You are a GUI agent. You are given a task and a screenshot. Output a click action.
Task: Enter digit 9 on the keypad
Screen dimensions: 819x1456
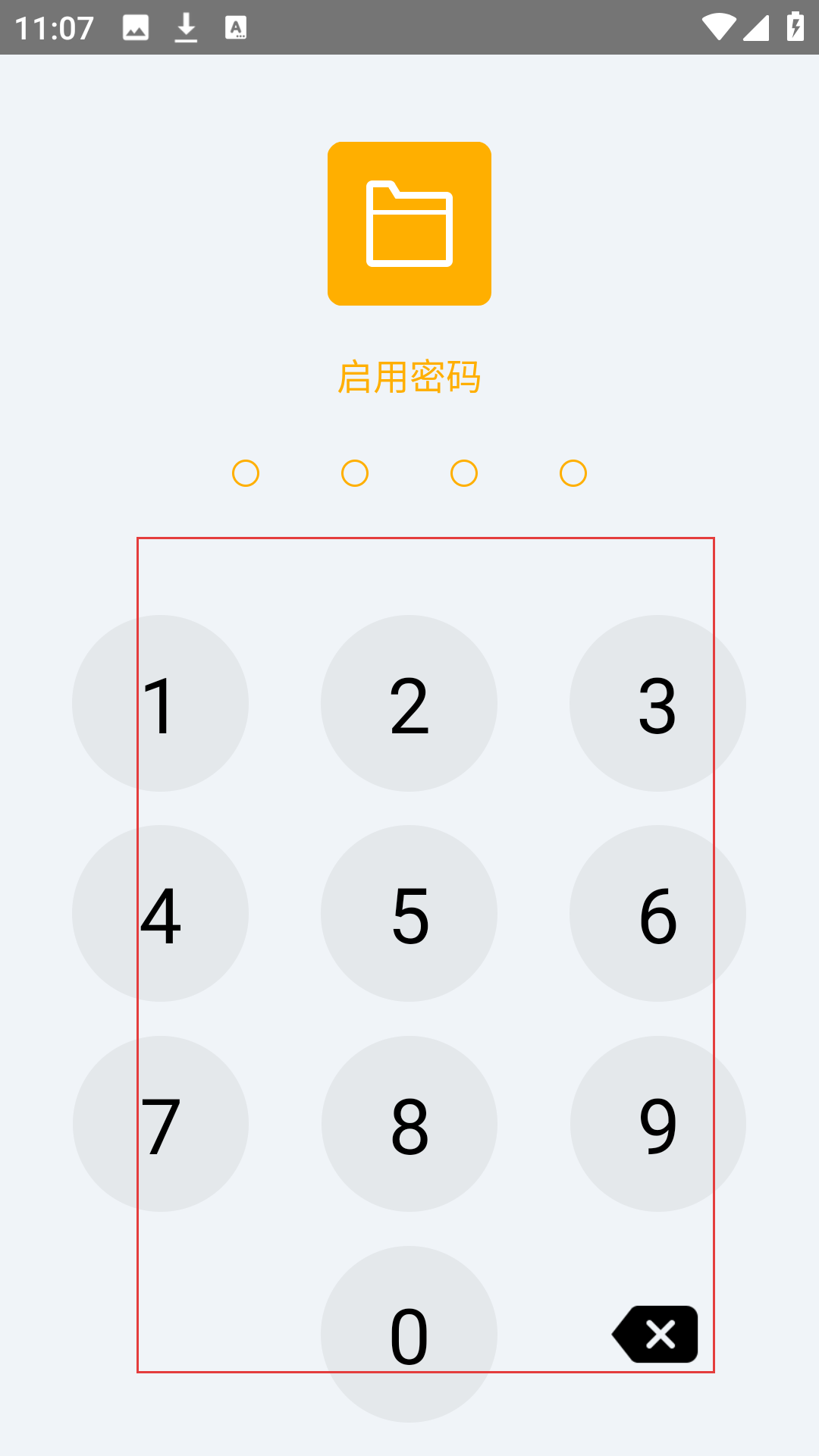pyautogui.click(x=657, y=1124)
